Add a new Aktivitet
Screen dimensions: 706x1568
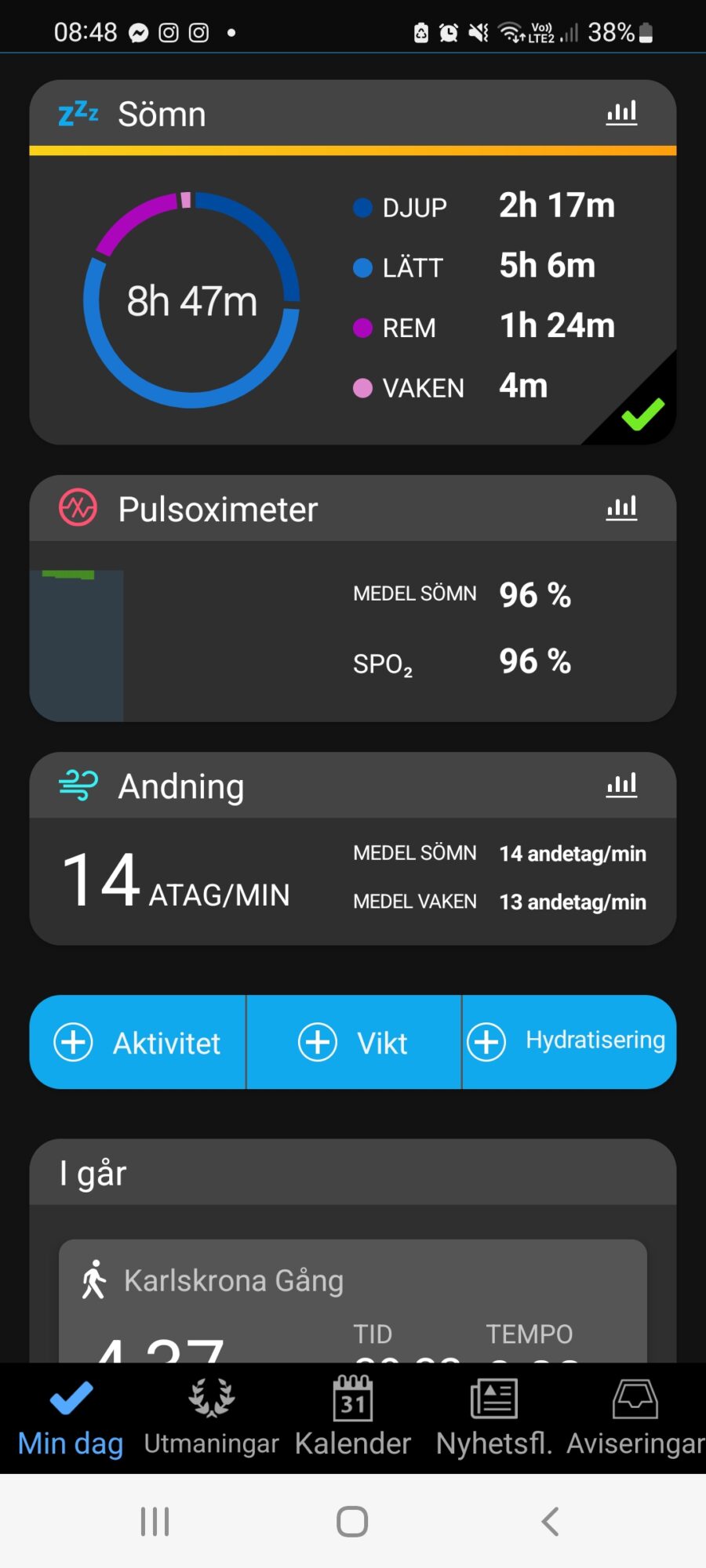(137, 1042)
